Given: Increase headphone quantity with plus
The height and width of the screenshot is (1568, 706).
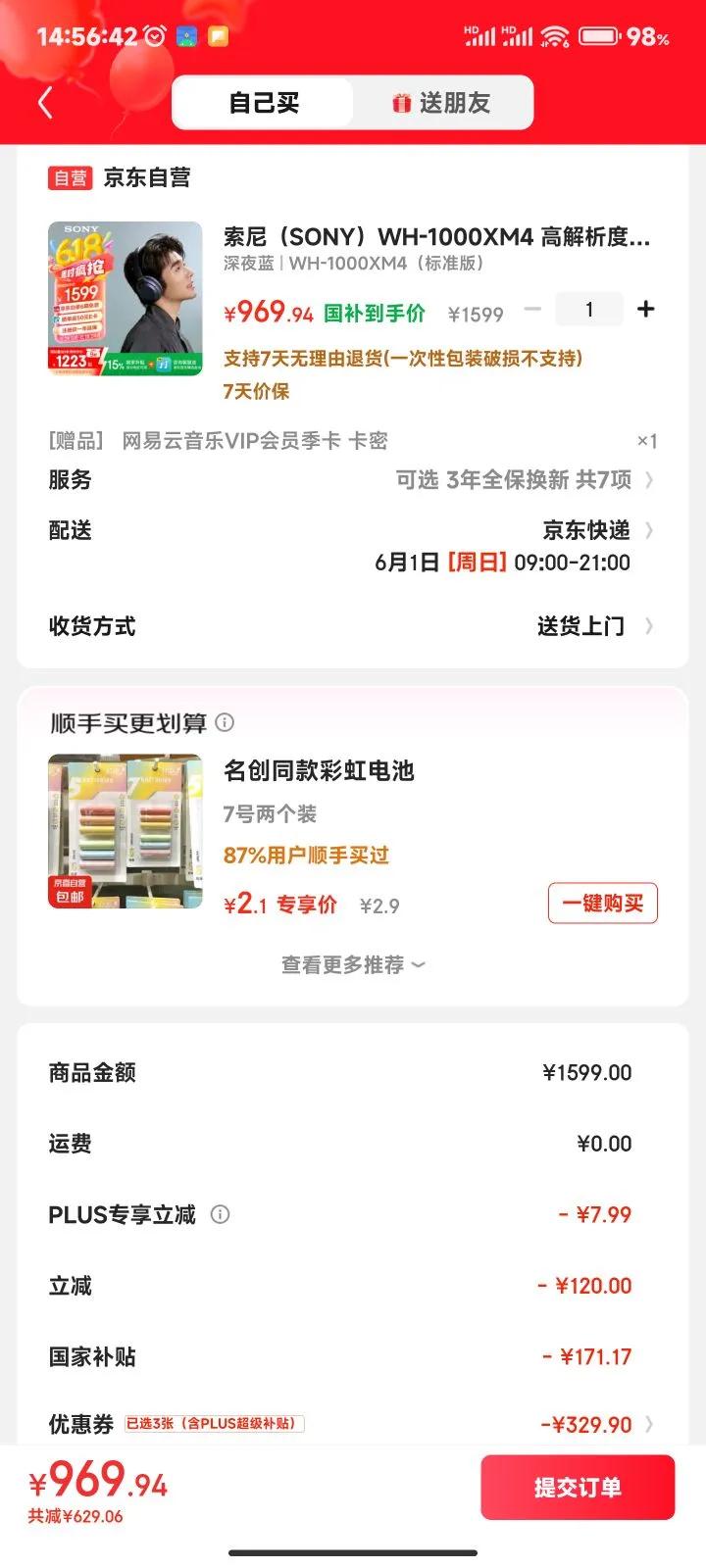Looking at the screenshot, I should click(x=645, y=310).
